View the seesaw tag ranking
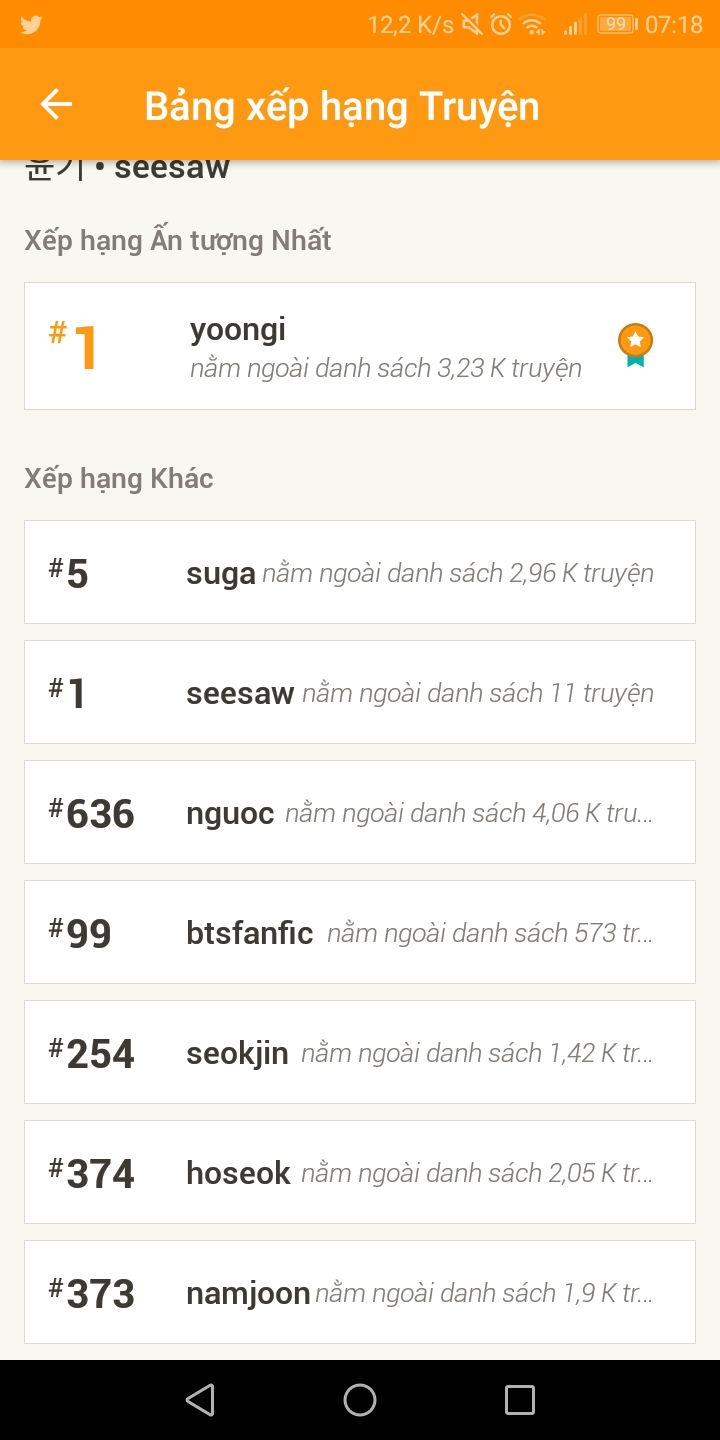Viewport: 720px width, 1440px height. [360, 692]
